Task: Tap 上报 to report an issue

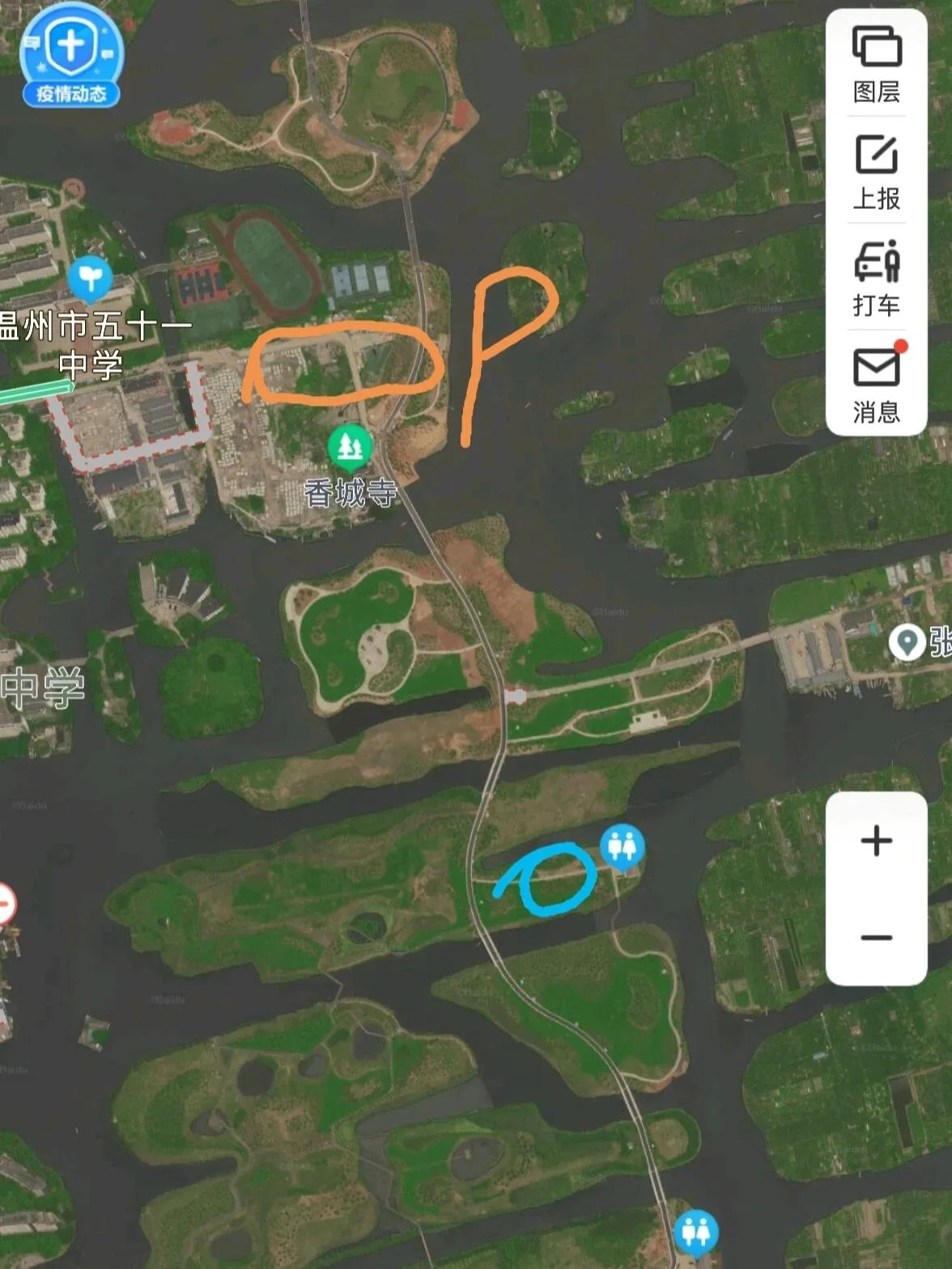Action: pyautogui.click(x=876, y=172)
